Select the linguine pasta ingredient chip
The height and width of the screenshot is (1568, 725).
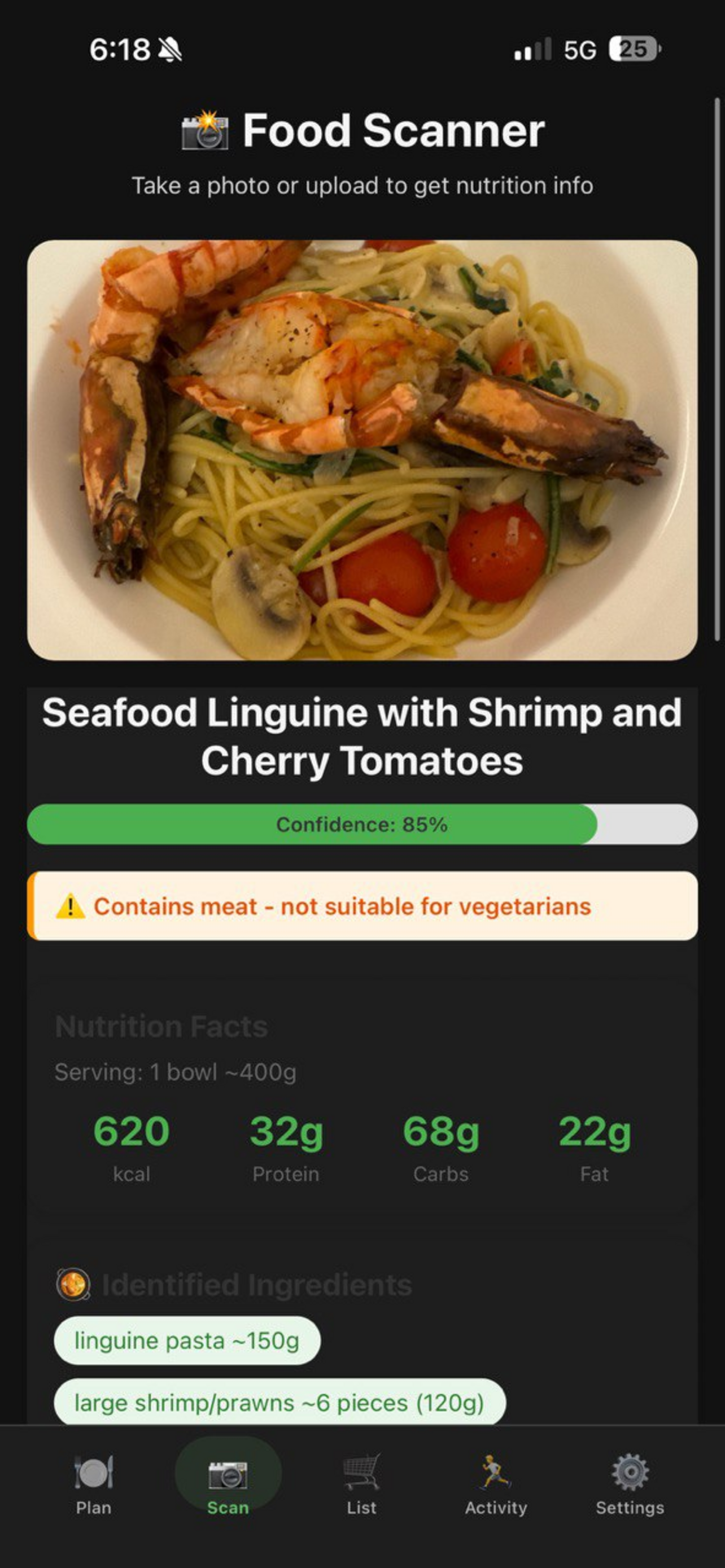pyautogui.click(x=187, y=1341)
